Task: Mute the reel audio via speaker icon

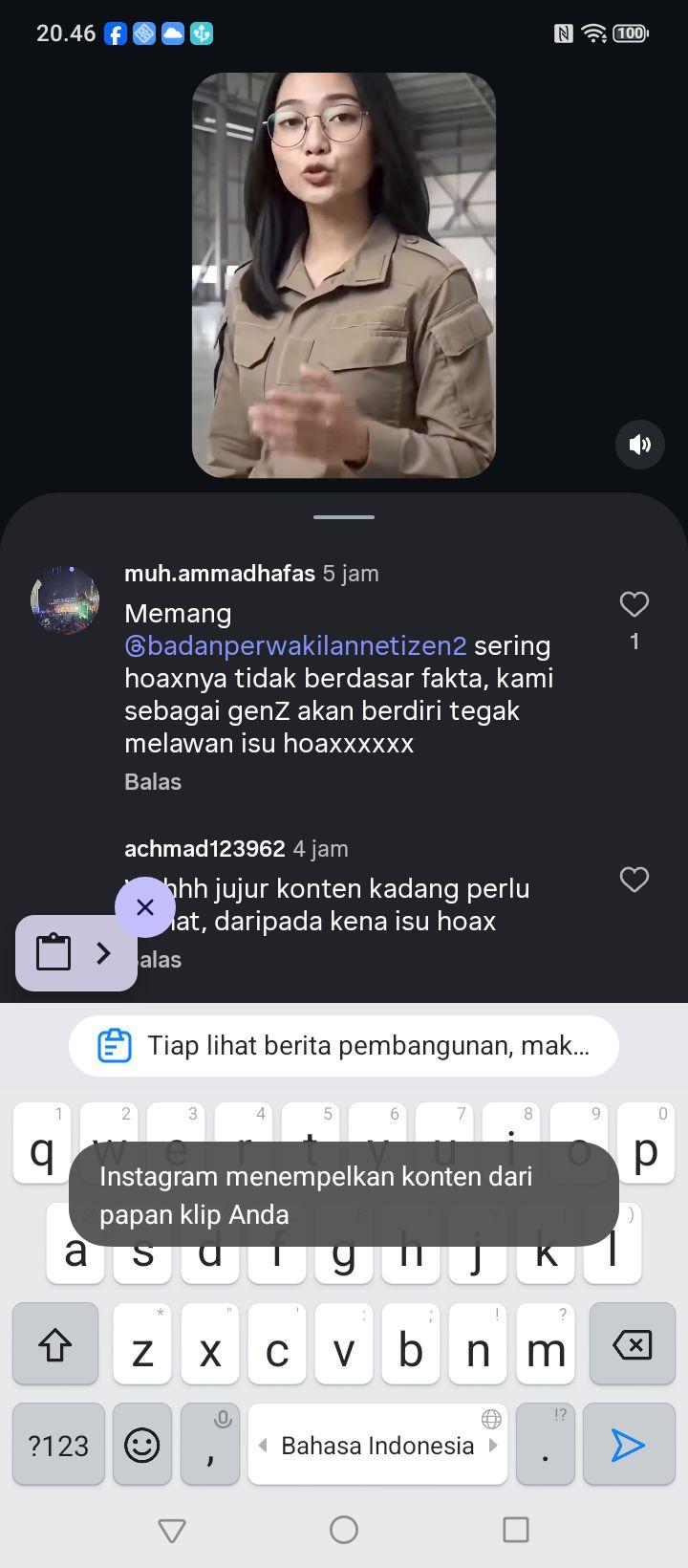Action: pos(639,445)
